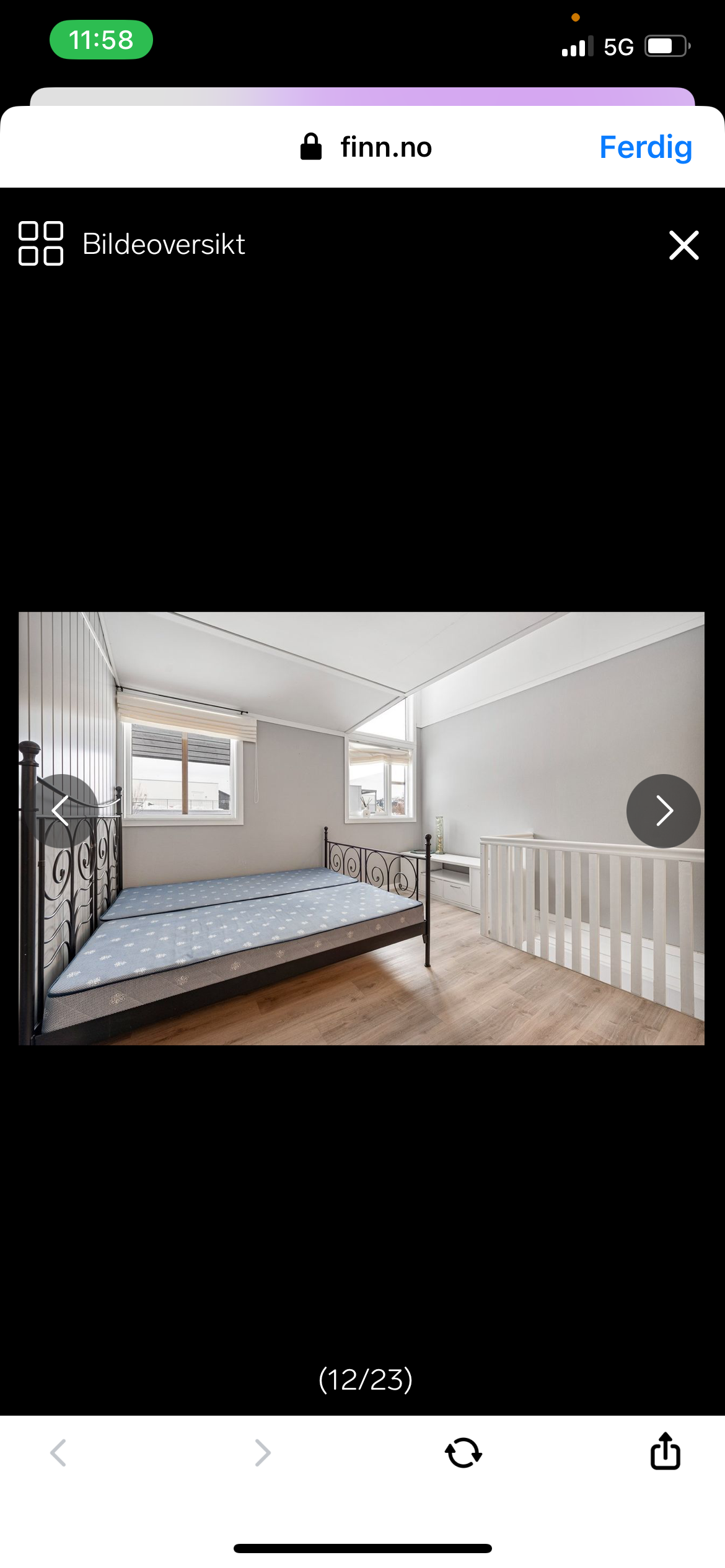
Task: Tap the rotate image icon
Action: tap(464, 1452)
